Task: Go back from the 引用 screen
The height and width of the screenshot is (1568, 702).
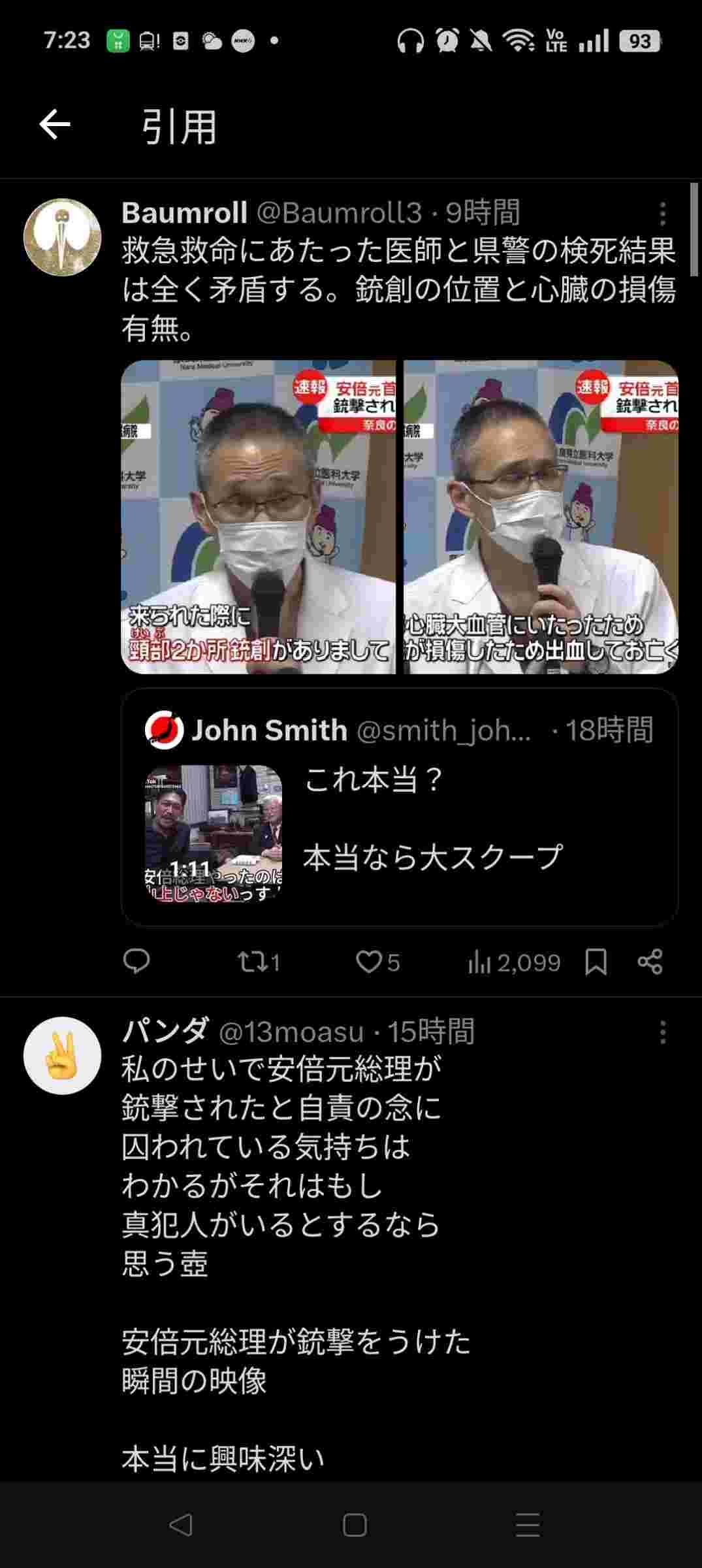Action: click(55, 125)
